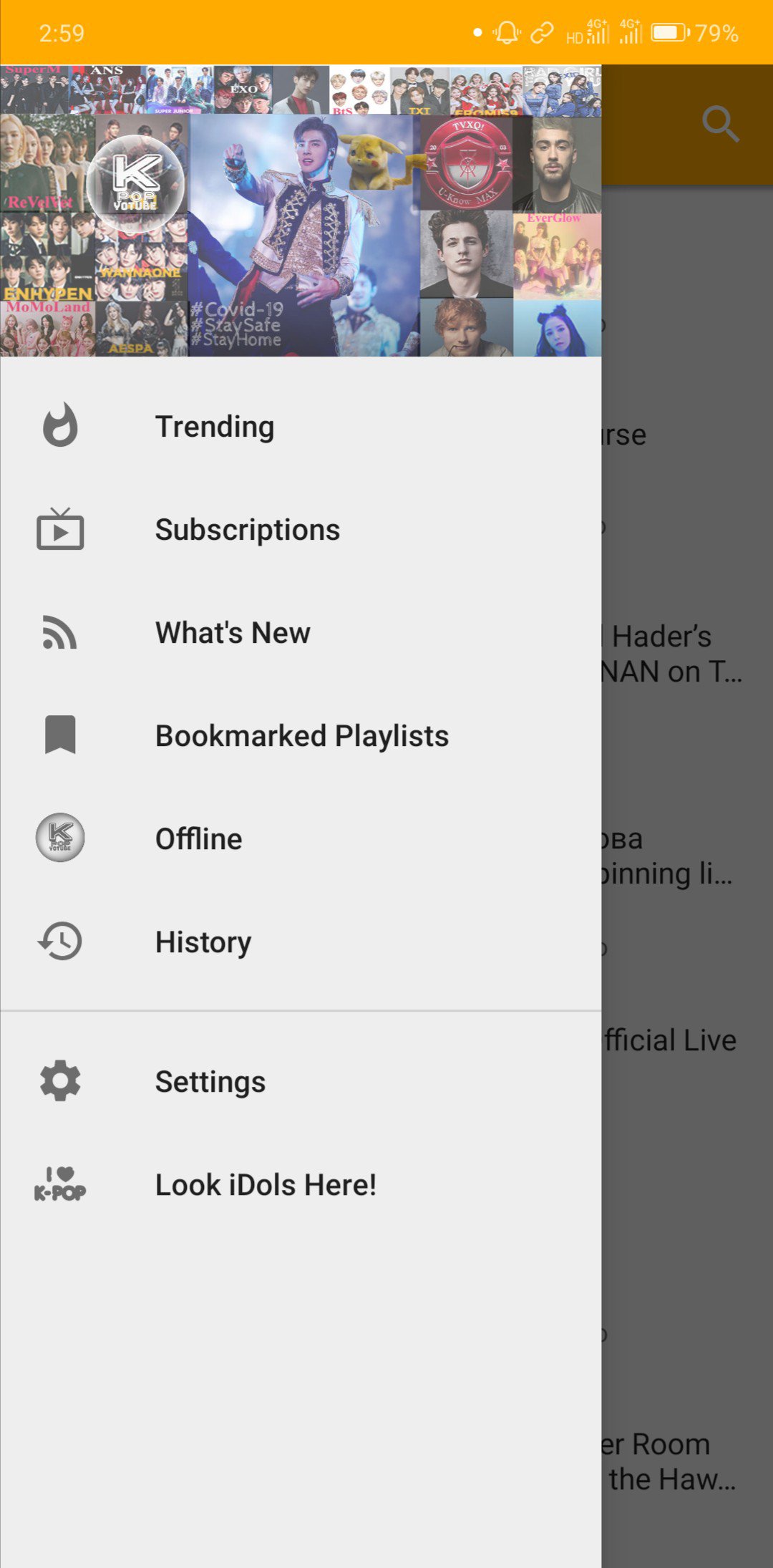
Task: Open the Offline section
Action: pyautogui.click(x=198, y=838)
